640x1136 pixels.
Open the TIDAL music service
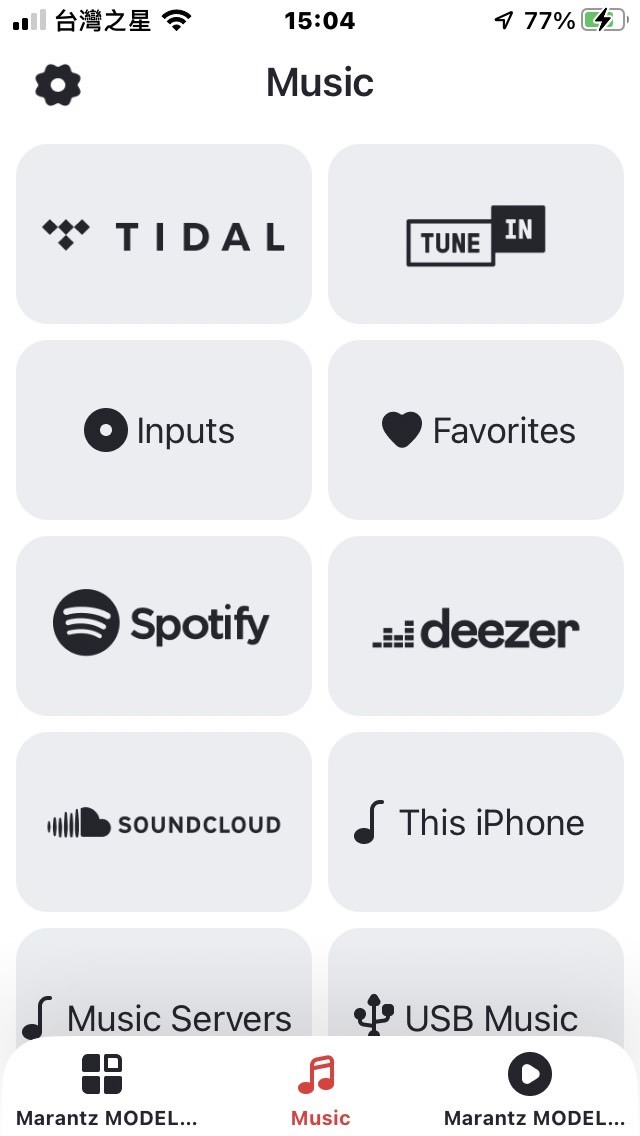click(164, 234)
